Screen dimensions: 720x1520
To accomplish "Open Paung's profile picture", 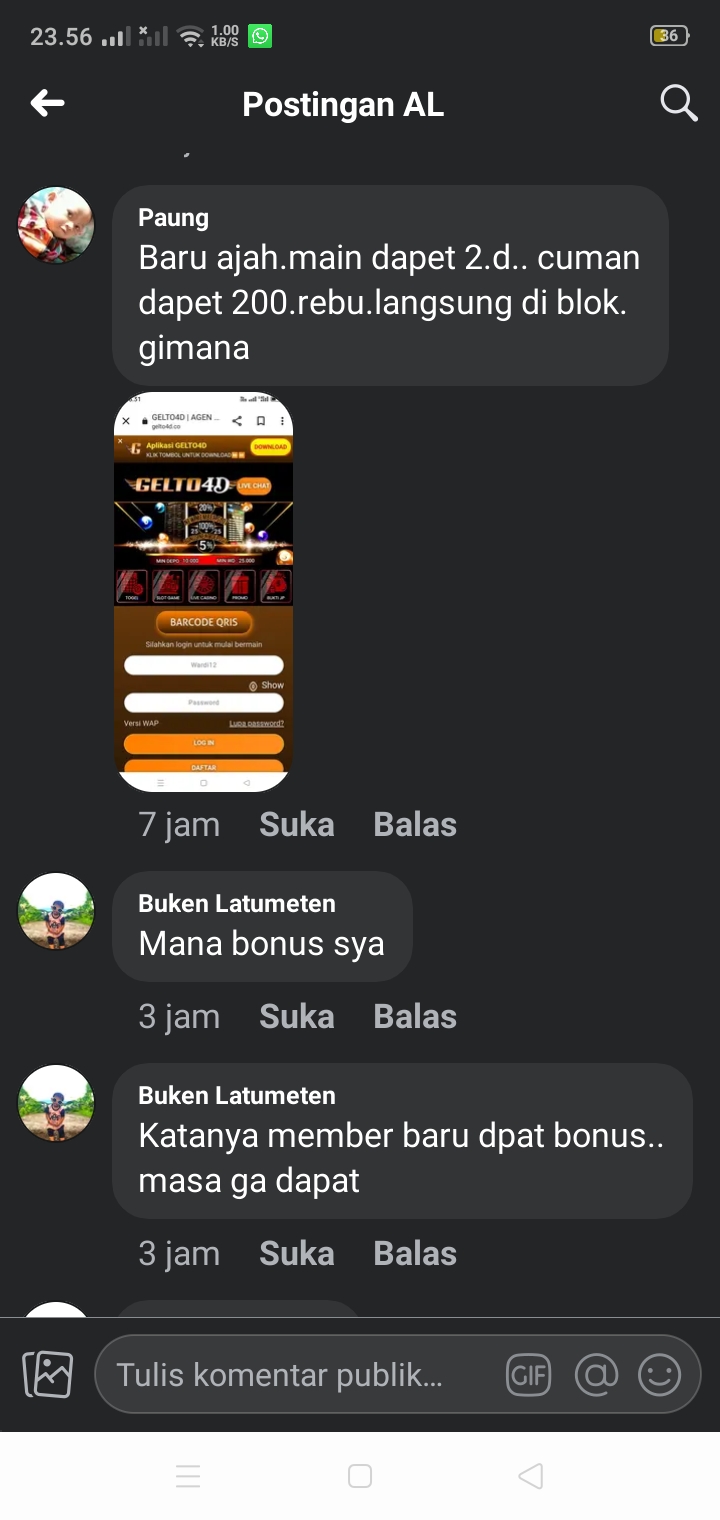I will pyautogui.click(x=56, y=225).
